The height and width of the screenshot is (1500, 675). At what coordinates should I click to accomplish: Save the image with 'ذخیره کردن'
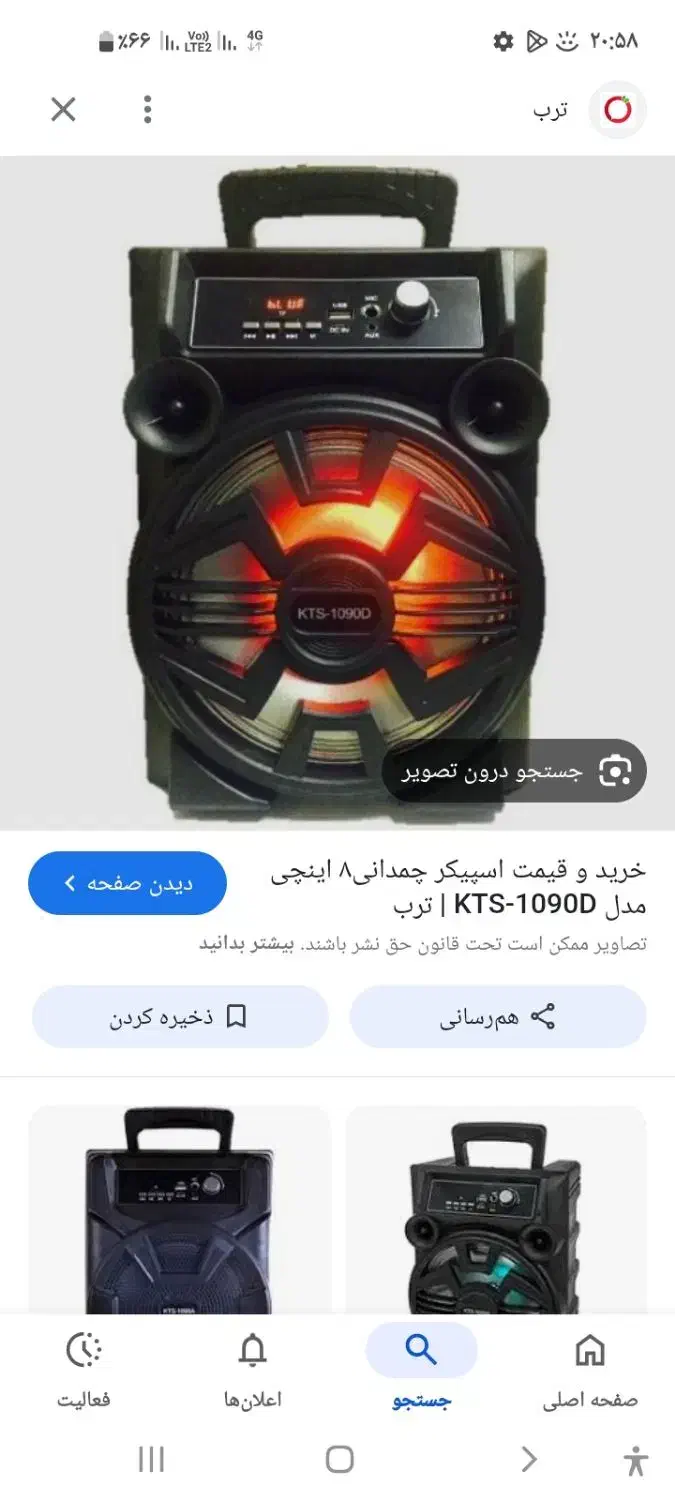point(180,1017)
